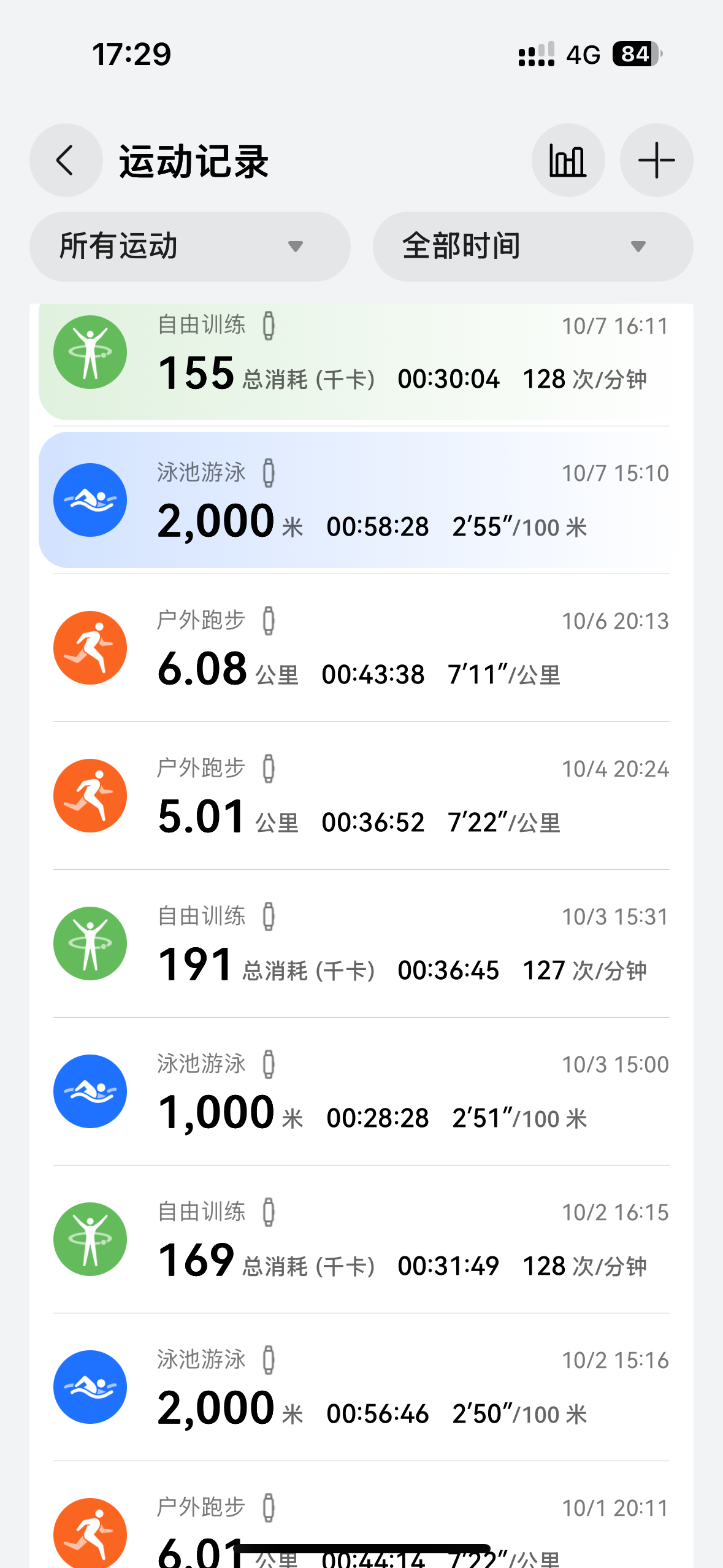Open 自由训练 record from 10/3 15:31

[361, 944]
